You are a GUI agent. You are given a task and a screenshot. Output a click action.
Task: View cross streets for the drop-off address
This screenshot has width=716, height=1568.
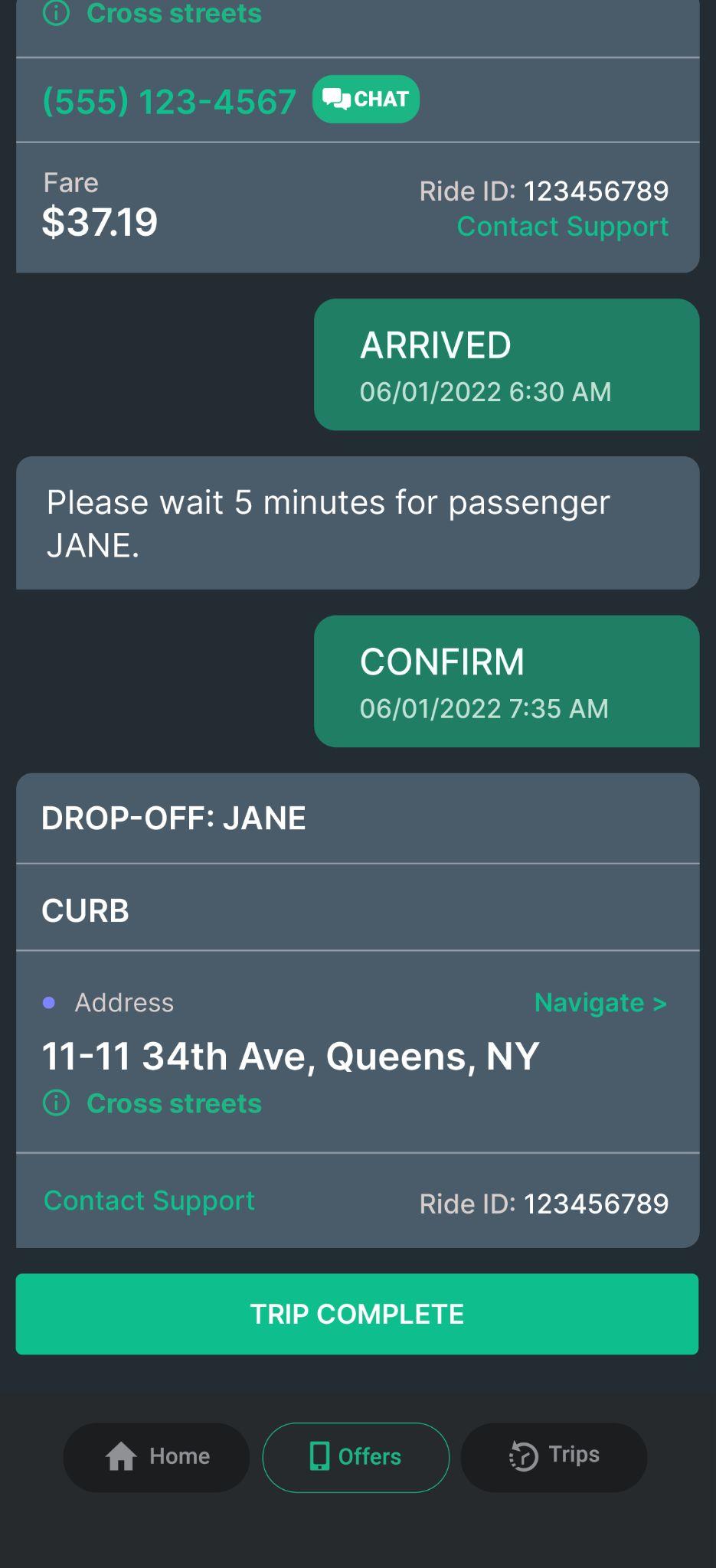click(x=173, y=1103)
